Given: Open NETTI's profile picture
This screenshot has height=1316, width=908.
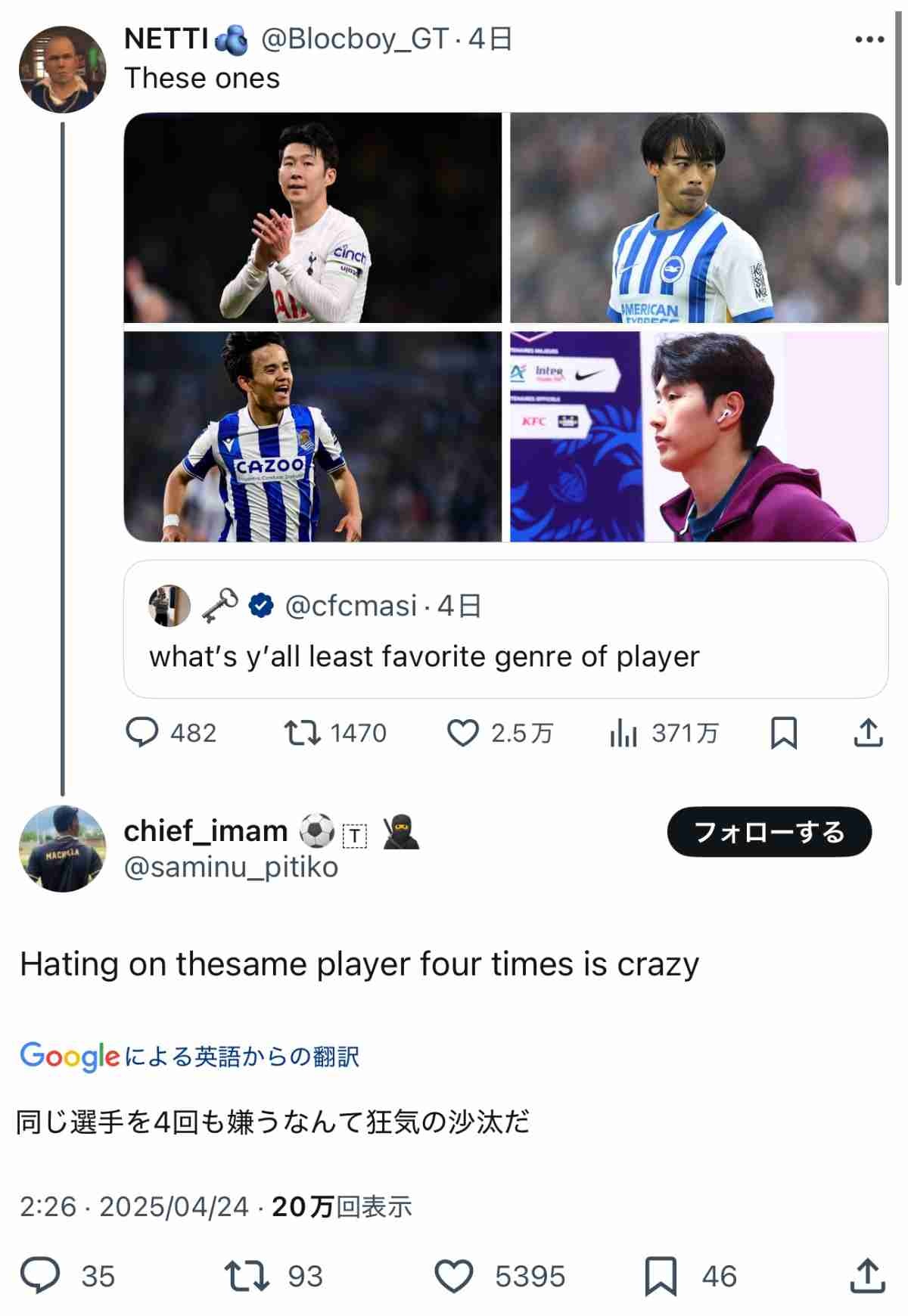Looking at the screenshot, I should (x=62, y=70).
